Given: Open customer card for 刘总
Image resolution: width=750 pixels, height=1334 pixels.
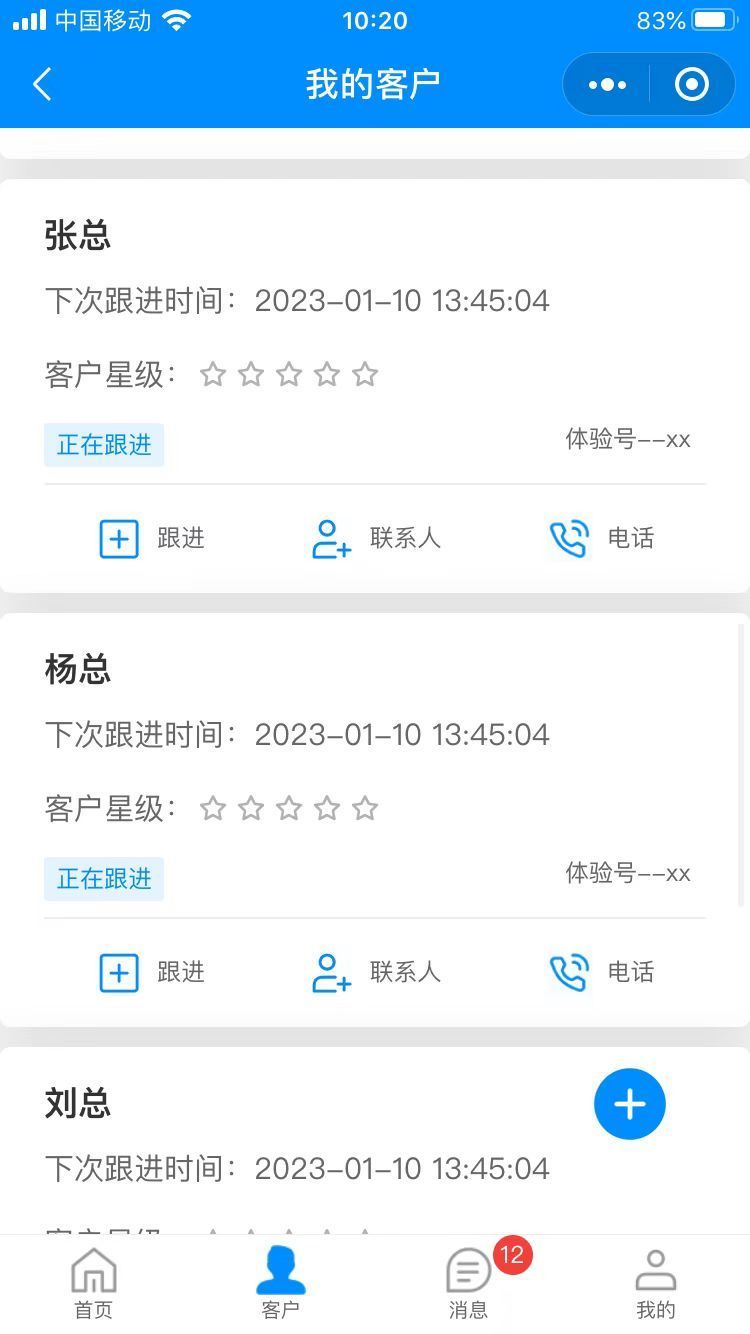Looking at the screenshot, I should [x=78, y=1104].
